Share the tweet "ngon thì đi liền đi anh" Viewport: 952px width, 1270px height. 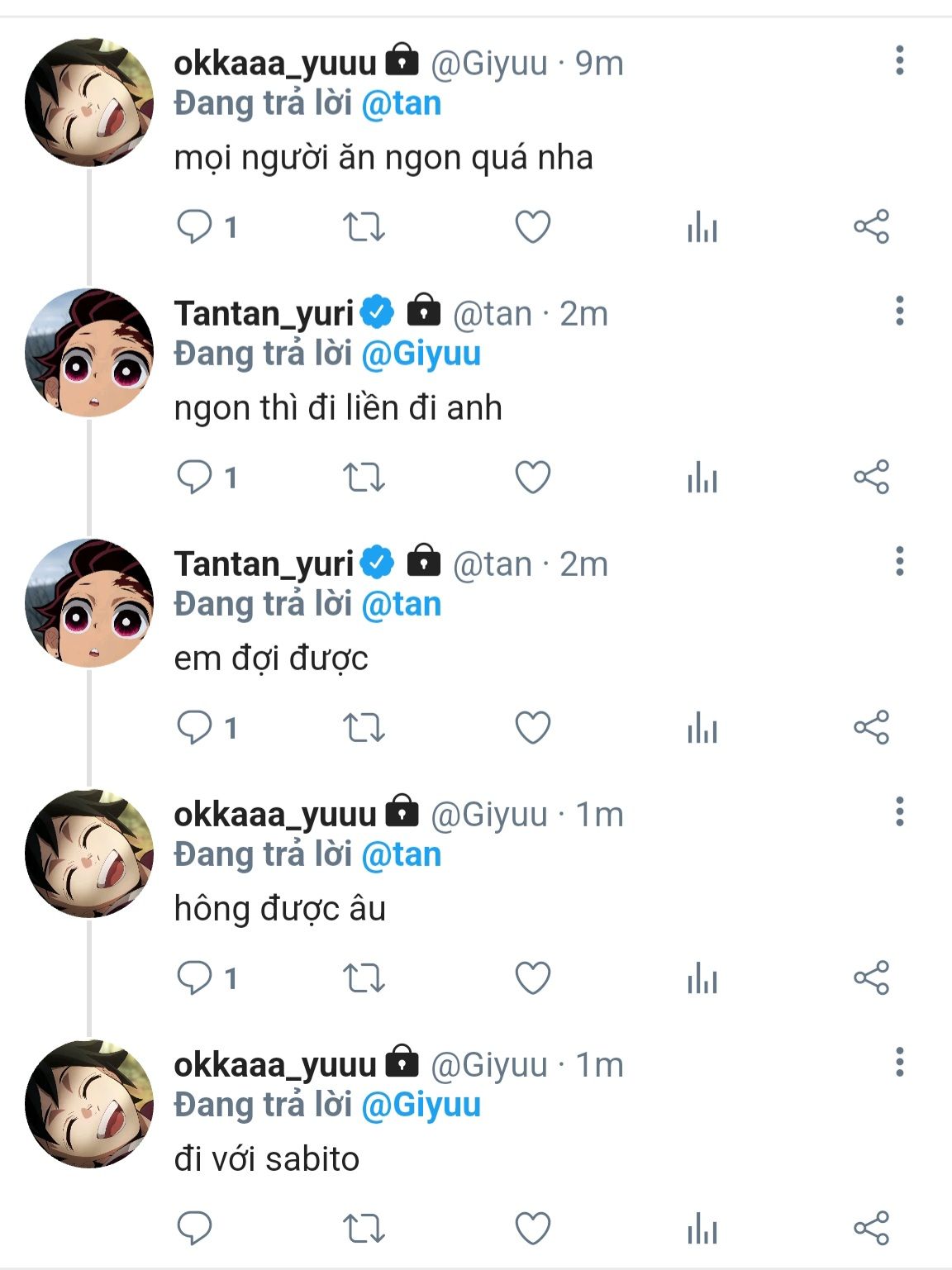871,477
